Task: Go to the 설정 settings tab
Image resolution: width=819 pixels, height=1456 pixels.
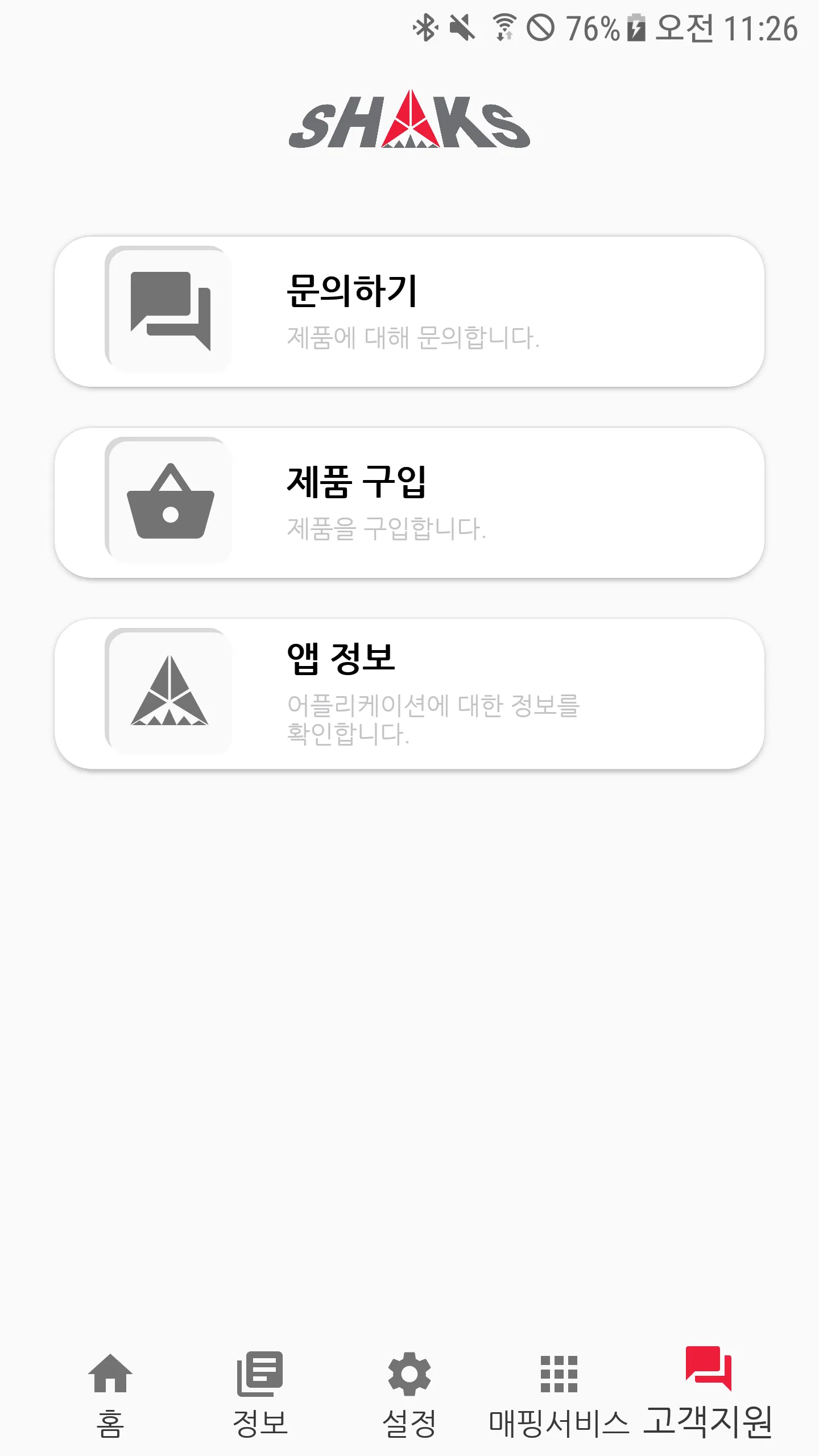Action: (x=409, y=1393)
